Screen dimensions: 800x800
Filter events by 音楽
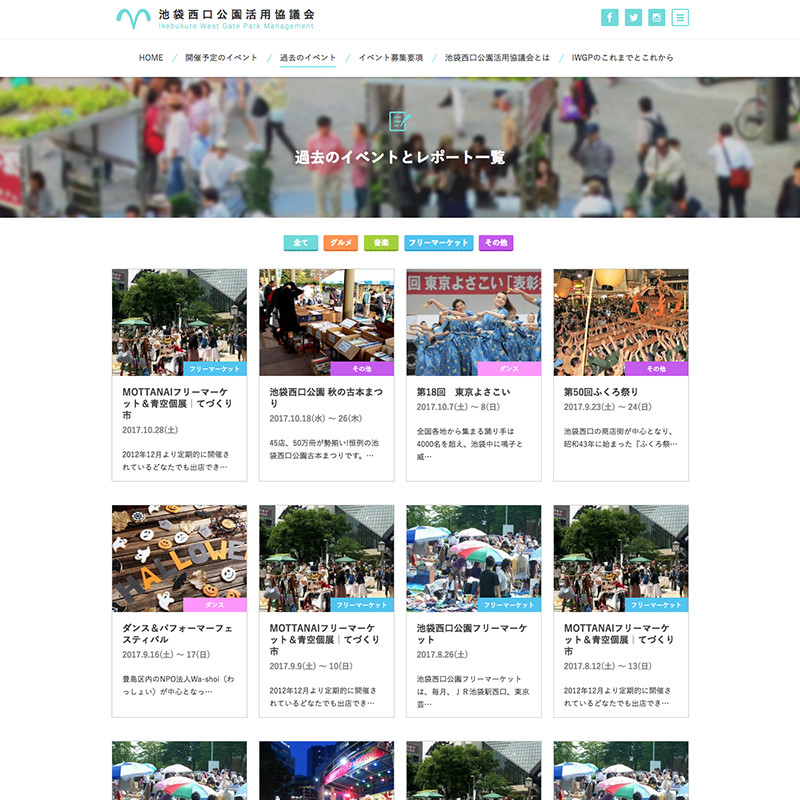[381, 243]
